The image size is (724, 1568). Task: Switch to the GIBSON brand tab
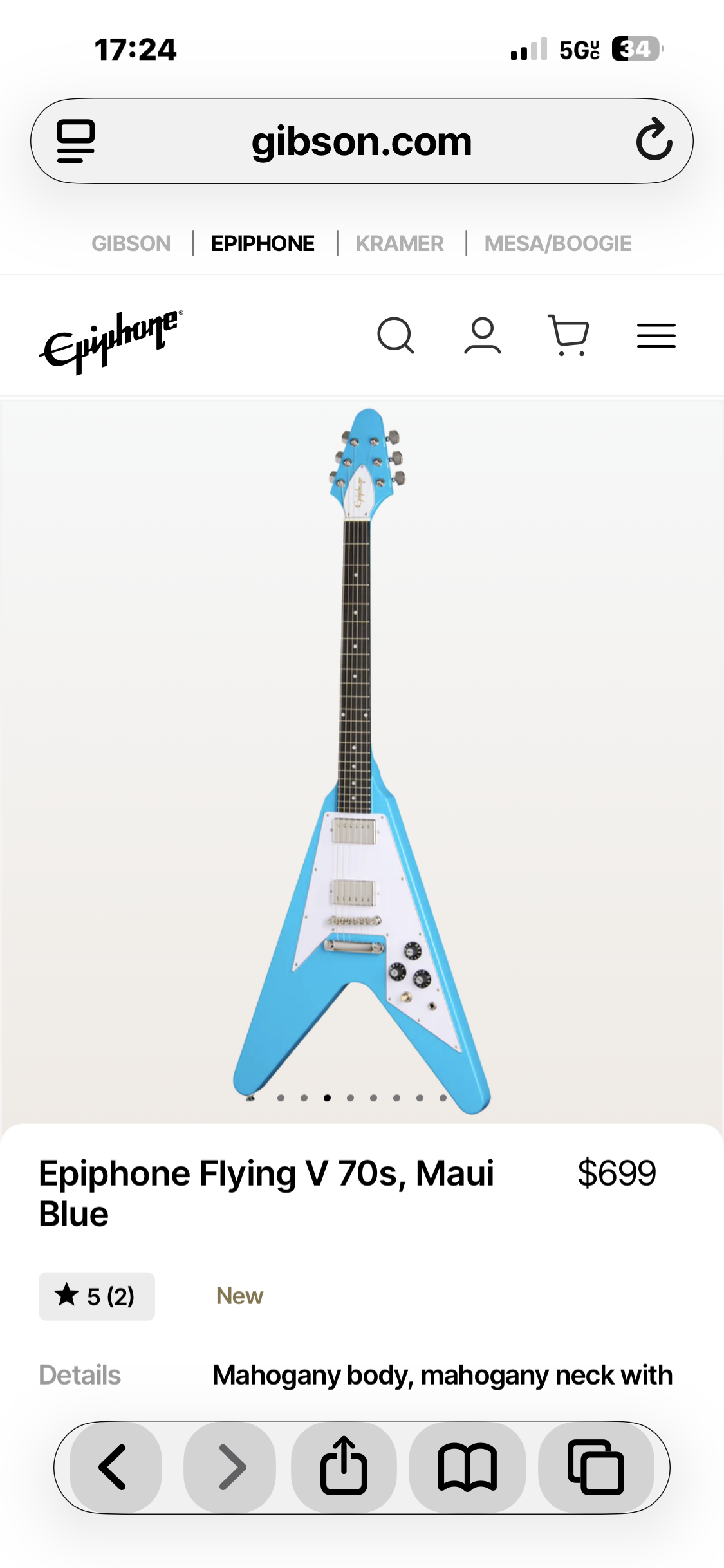point(131,243)
